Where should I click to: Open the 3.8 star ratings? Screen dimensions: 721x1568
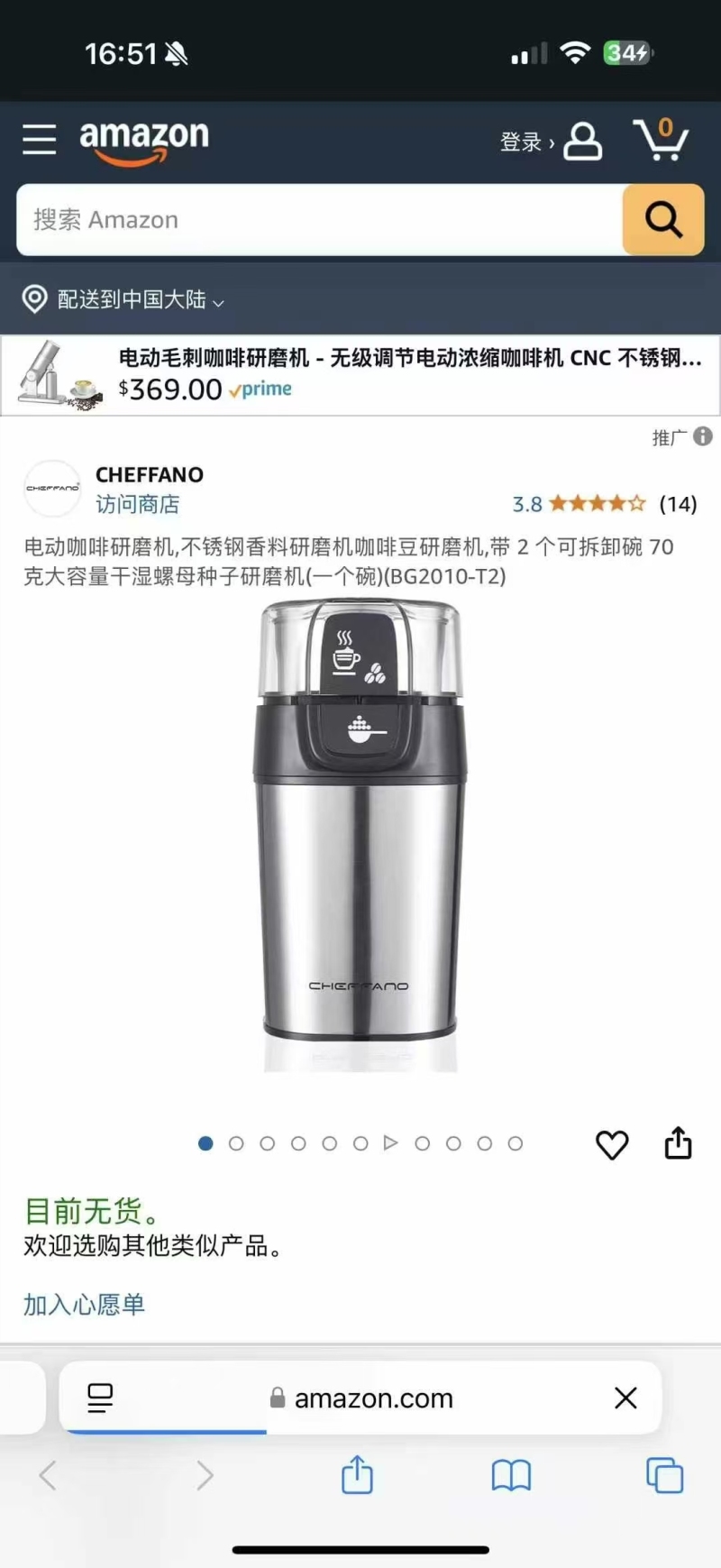click(x=596, y=504)
